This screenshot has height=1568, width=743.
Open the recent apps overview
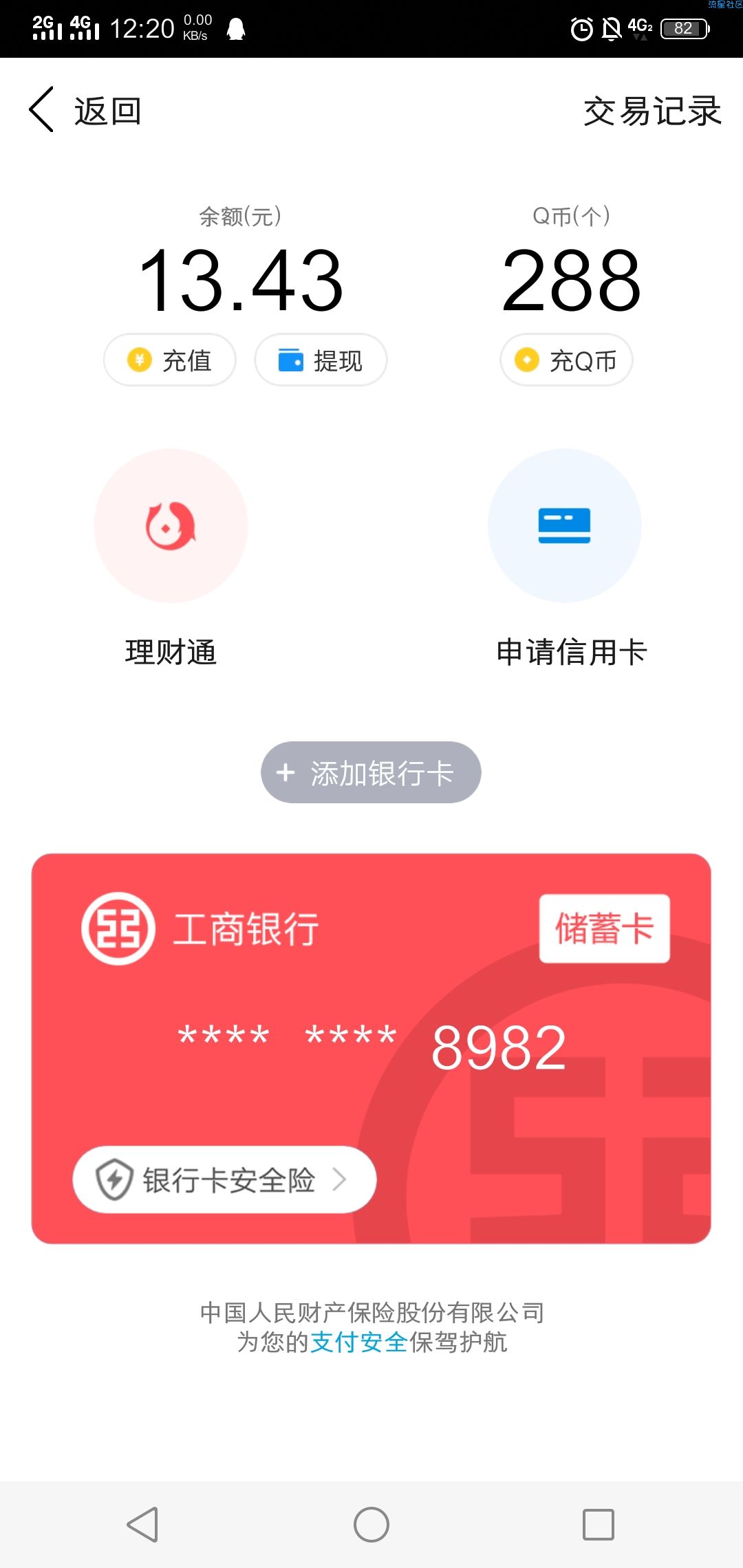point(598,1525)
